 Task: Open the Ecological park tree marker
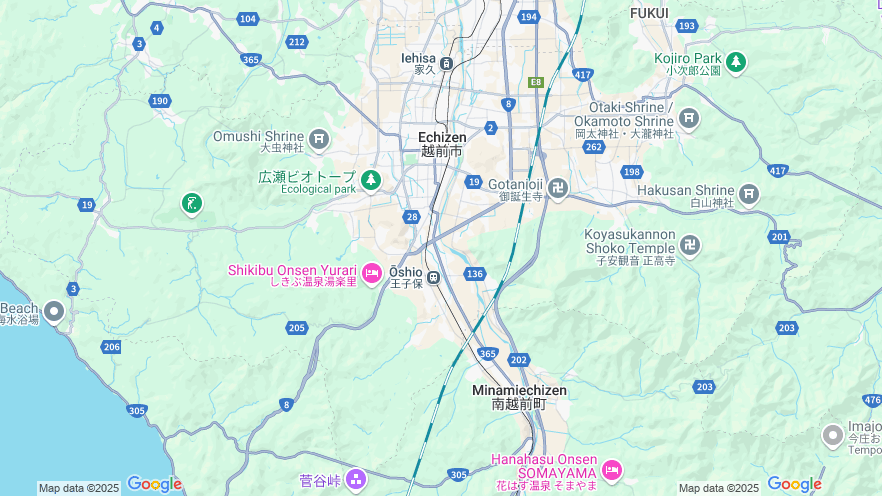[x=371, y=180]
